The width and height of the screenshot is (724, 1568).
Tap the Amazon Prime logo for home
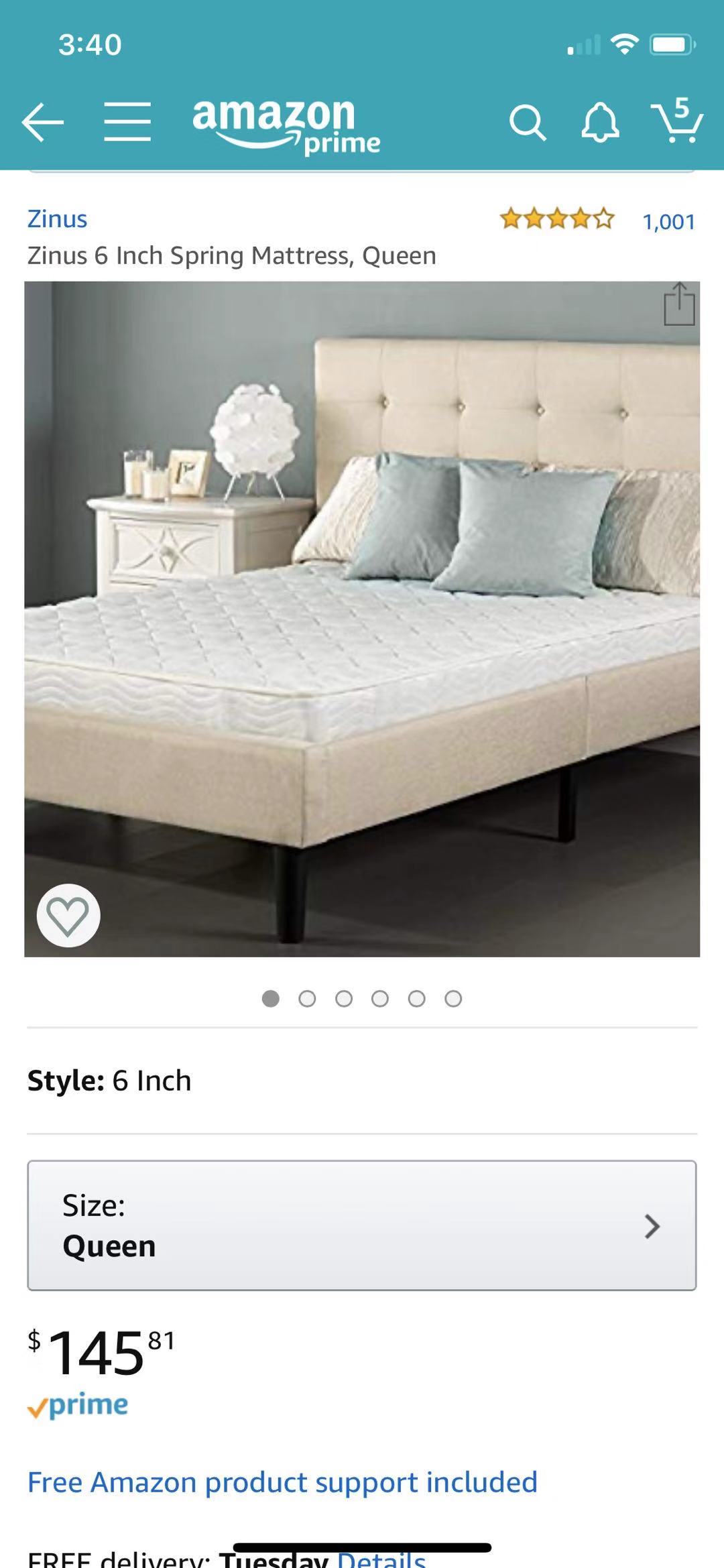point(286,125)
